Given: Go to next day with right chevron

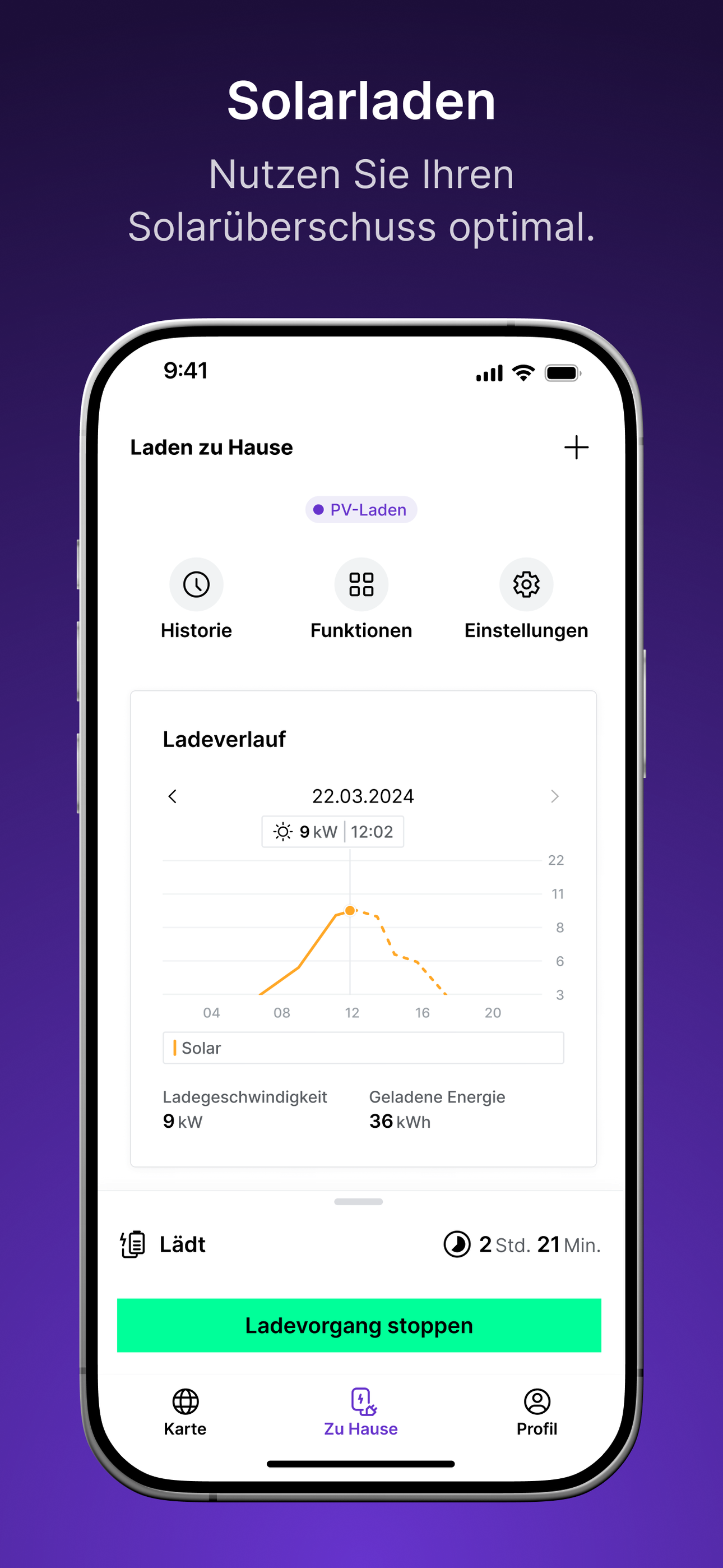Looking at the screenshot, I should [x=554, y=796].
